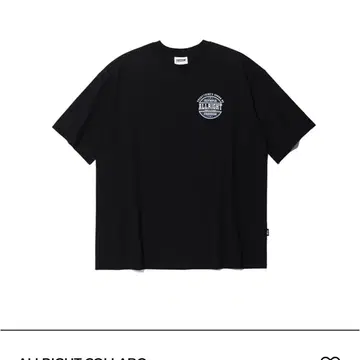Open the black ALLRIGHT t-shirt product image
This screenshot has width=360, height=360.
183,155
